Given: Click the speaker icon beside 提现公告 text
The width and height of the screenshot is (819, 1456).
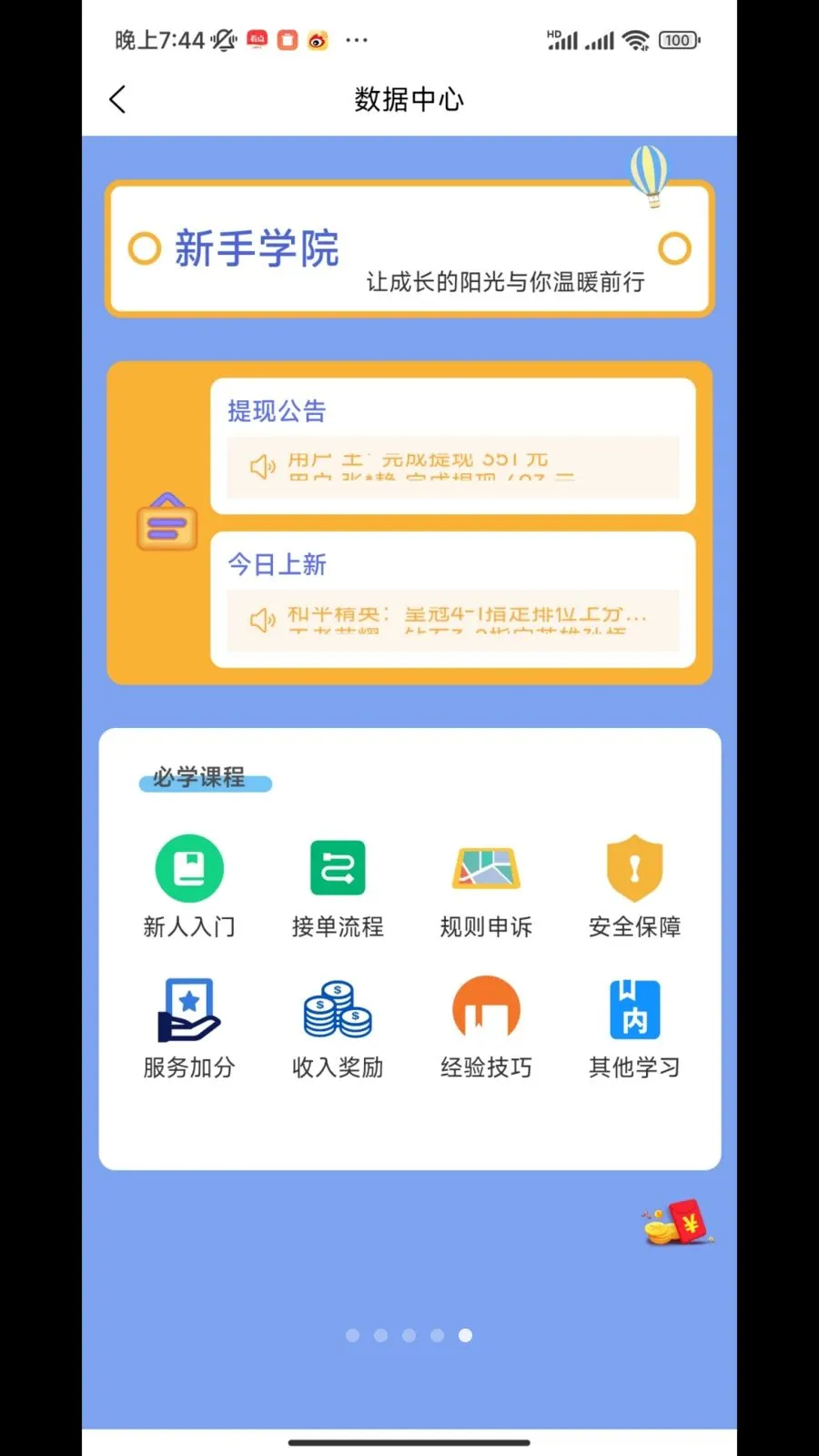Looking at the screenshot, I should (x=263, y=467).
